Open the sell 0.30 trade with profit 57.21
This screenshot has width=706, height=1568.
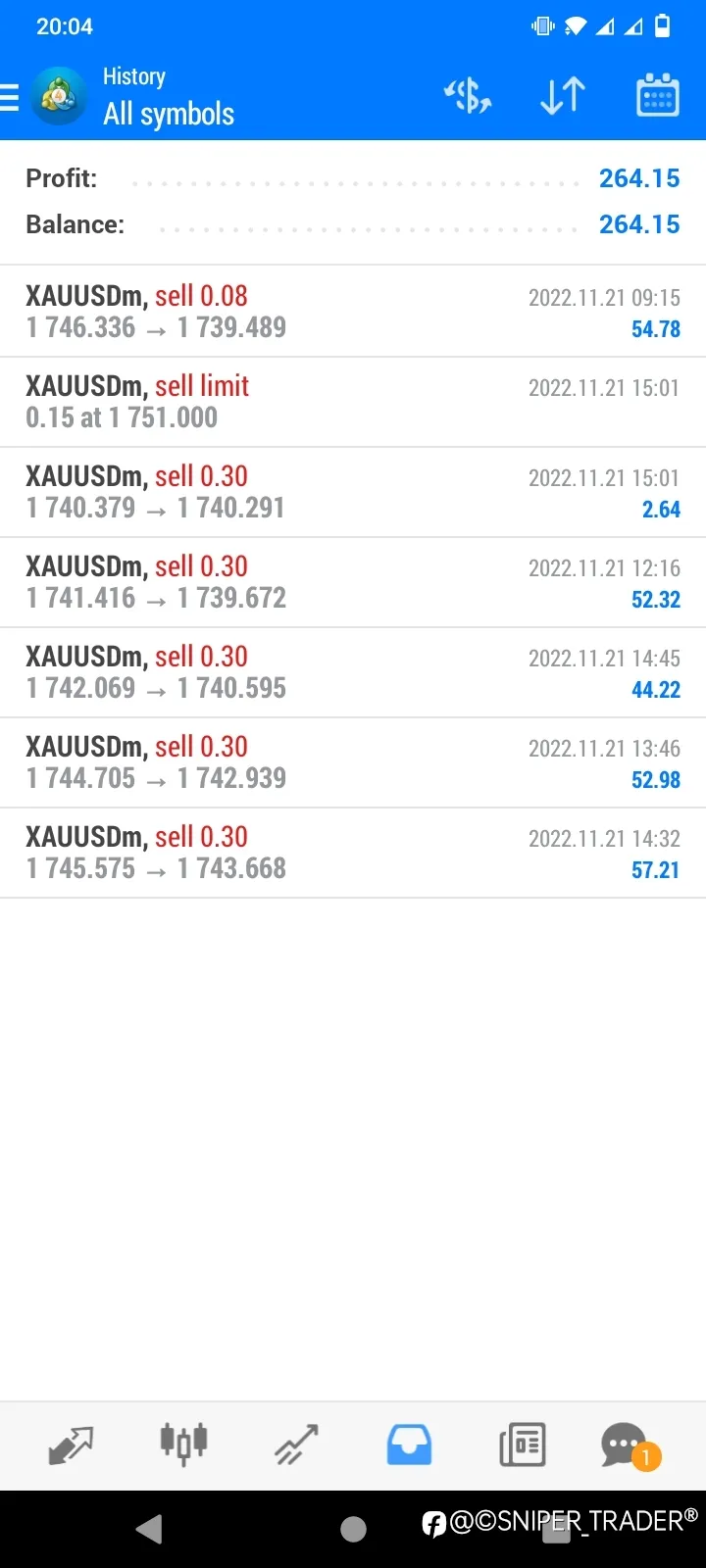coord(353,853)
